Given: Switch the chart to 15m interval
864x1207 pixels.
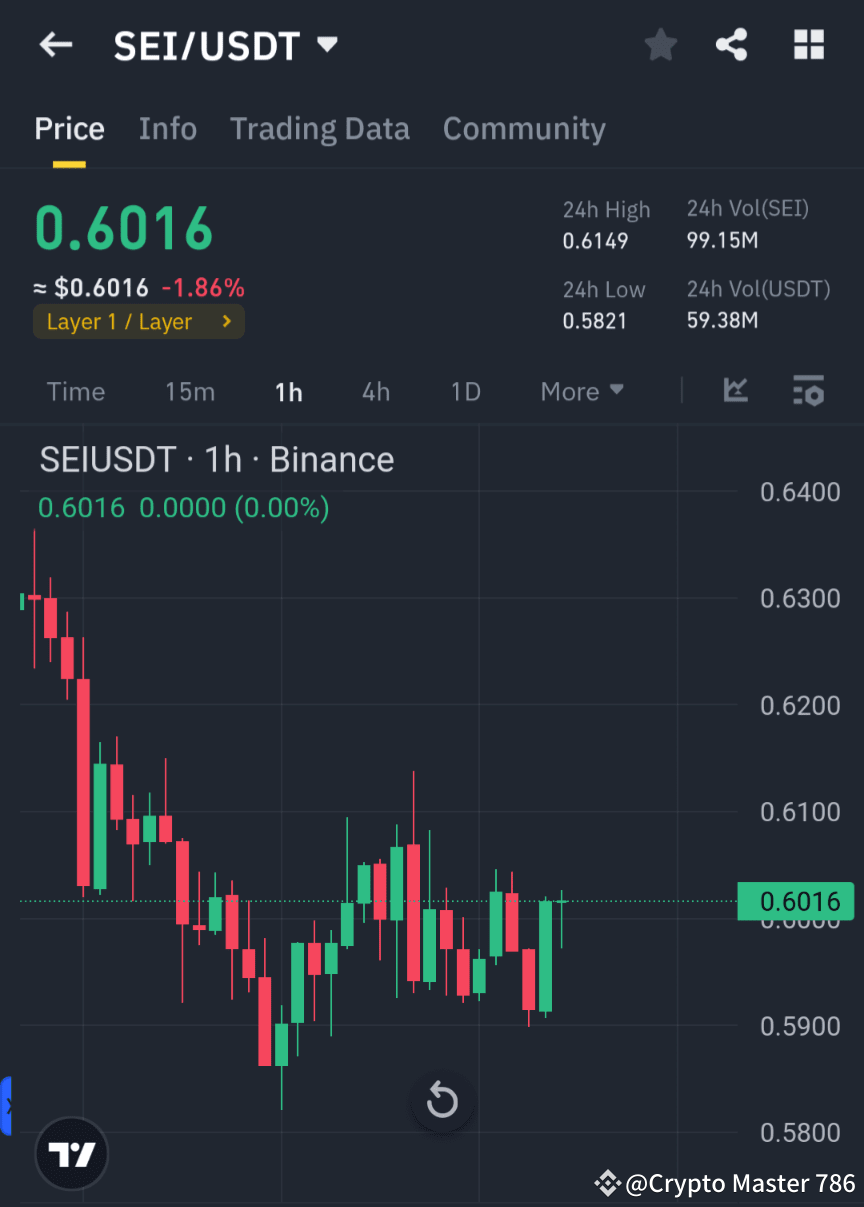Looking at the screenshot, I should [190, 391].
